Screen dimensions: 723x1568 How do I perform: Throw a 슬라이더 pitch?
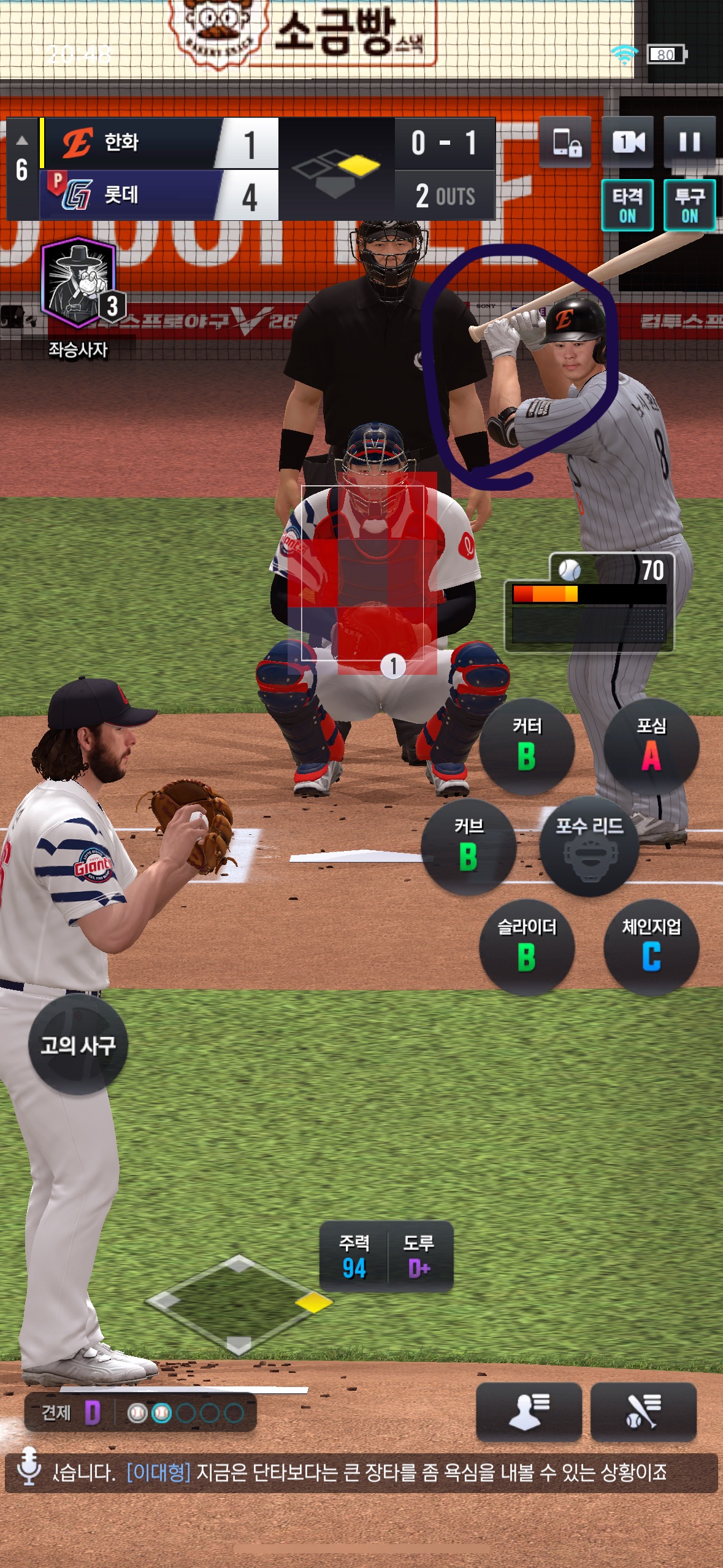coord(527,947)
